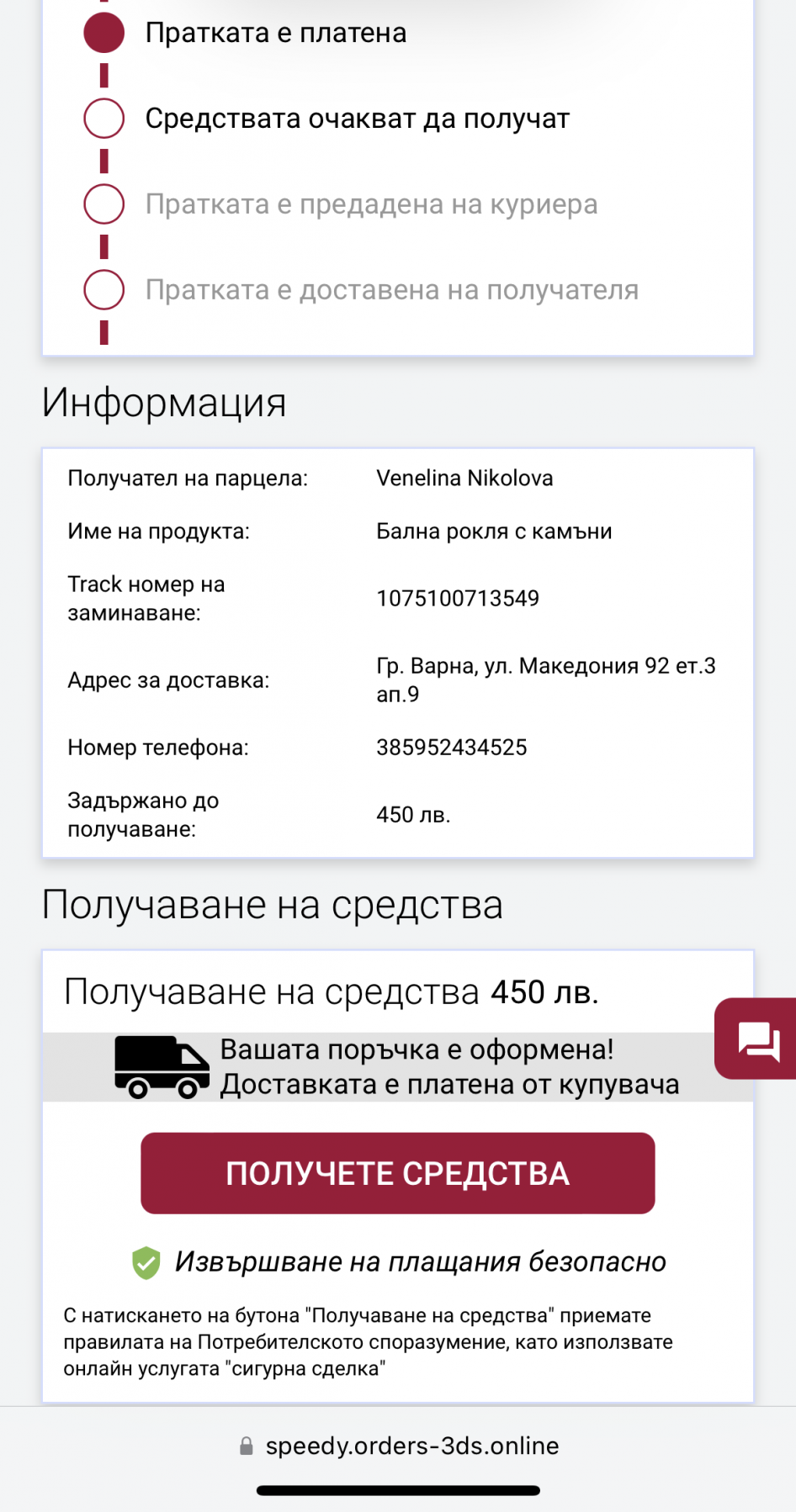This screenshot has width=796, height=1512.
Task: Open the live chat bubble
Action: (757, 1039)
